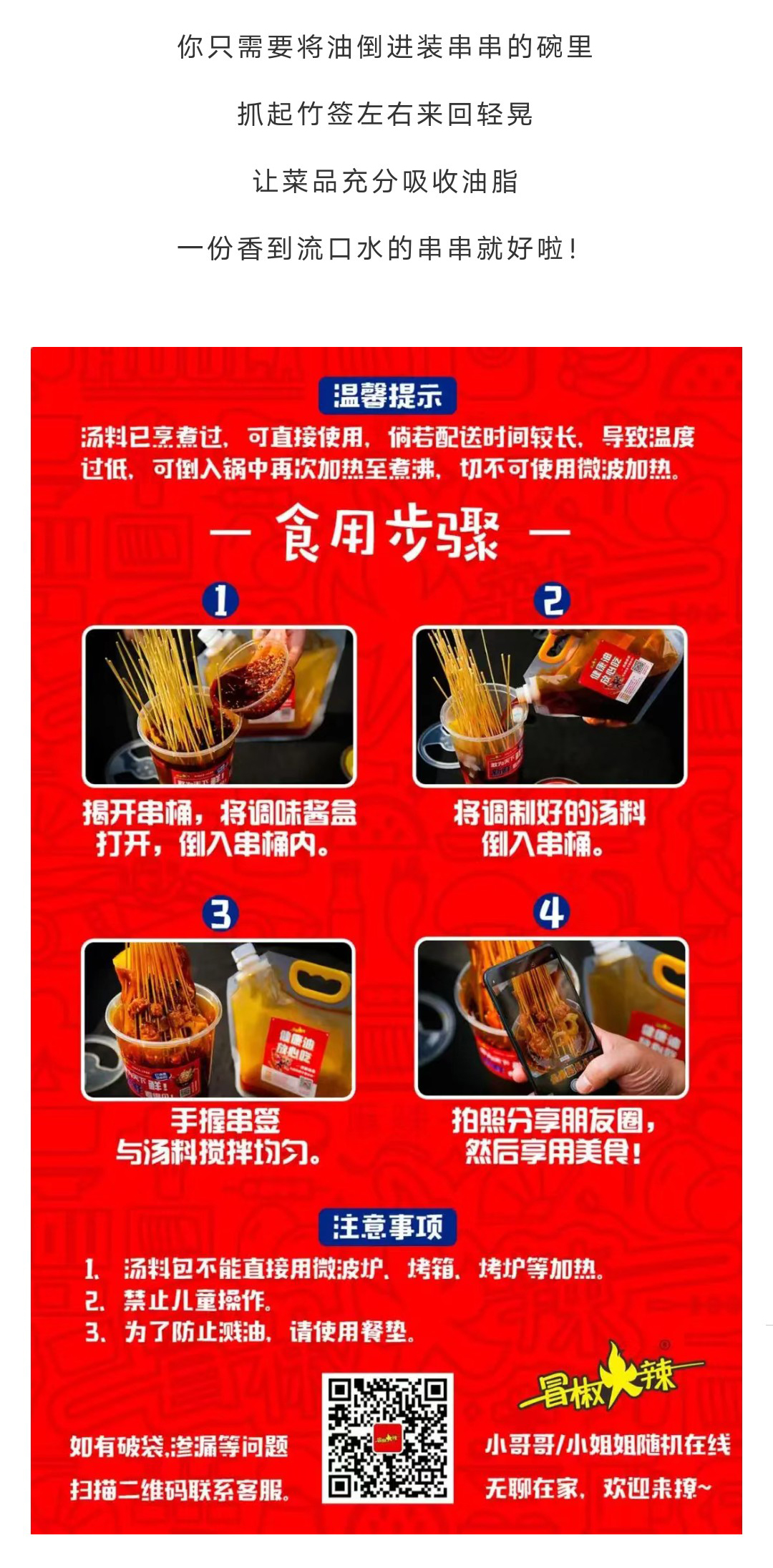Open the red eating-steps poster image

pyautogui.click(x=386, y=940)
